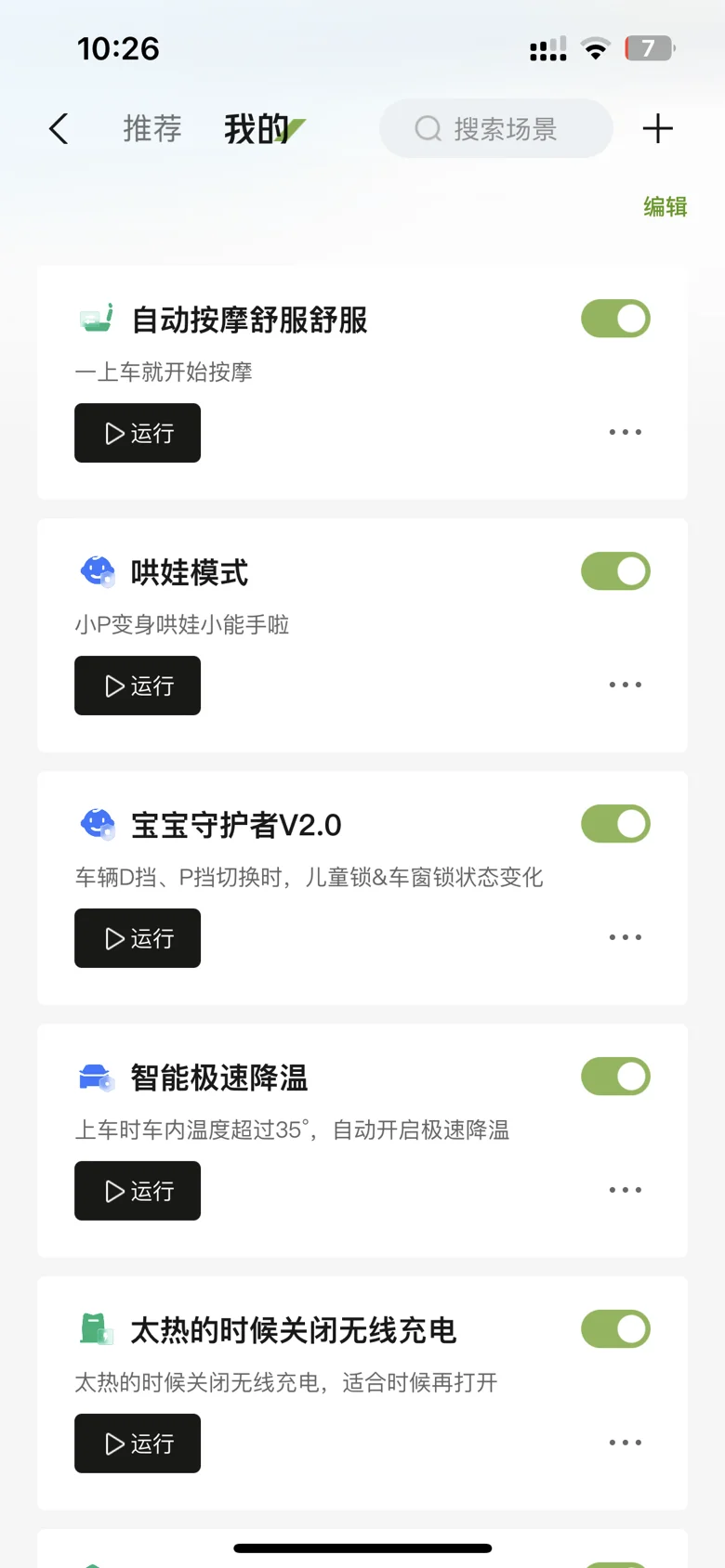Run the 宝宝守护者V2.0 scene

[x=138, y=938]
